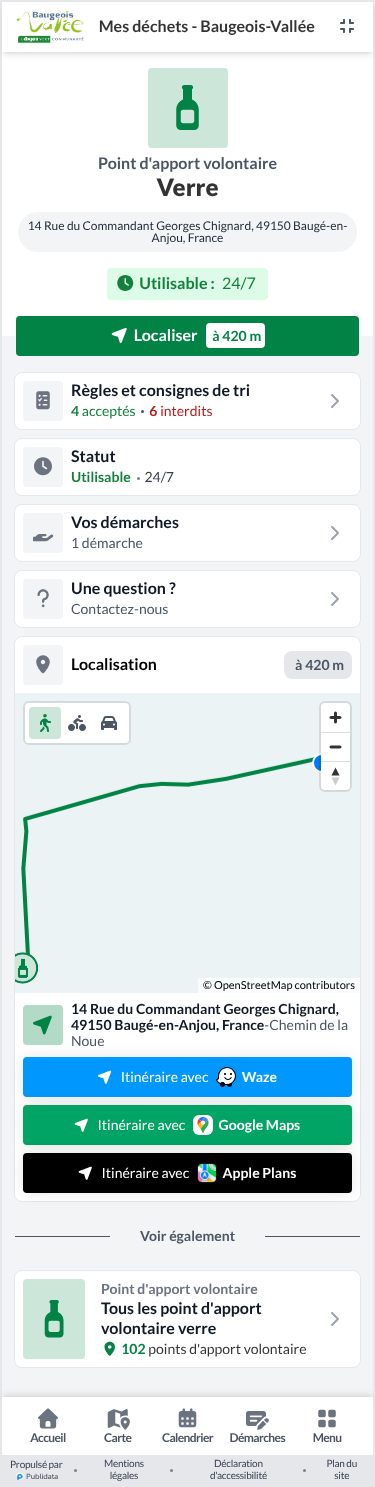
Task: Open the Menu tab
Action: pyautogui.click(x=327, y=1426)
